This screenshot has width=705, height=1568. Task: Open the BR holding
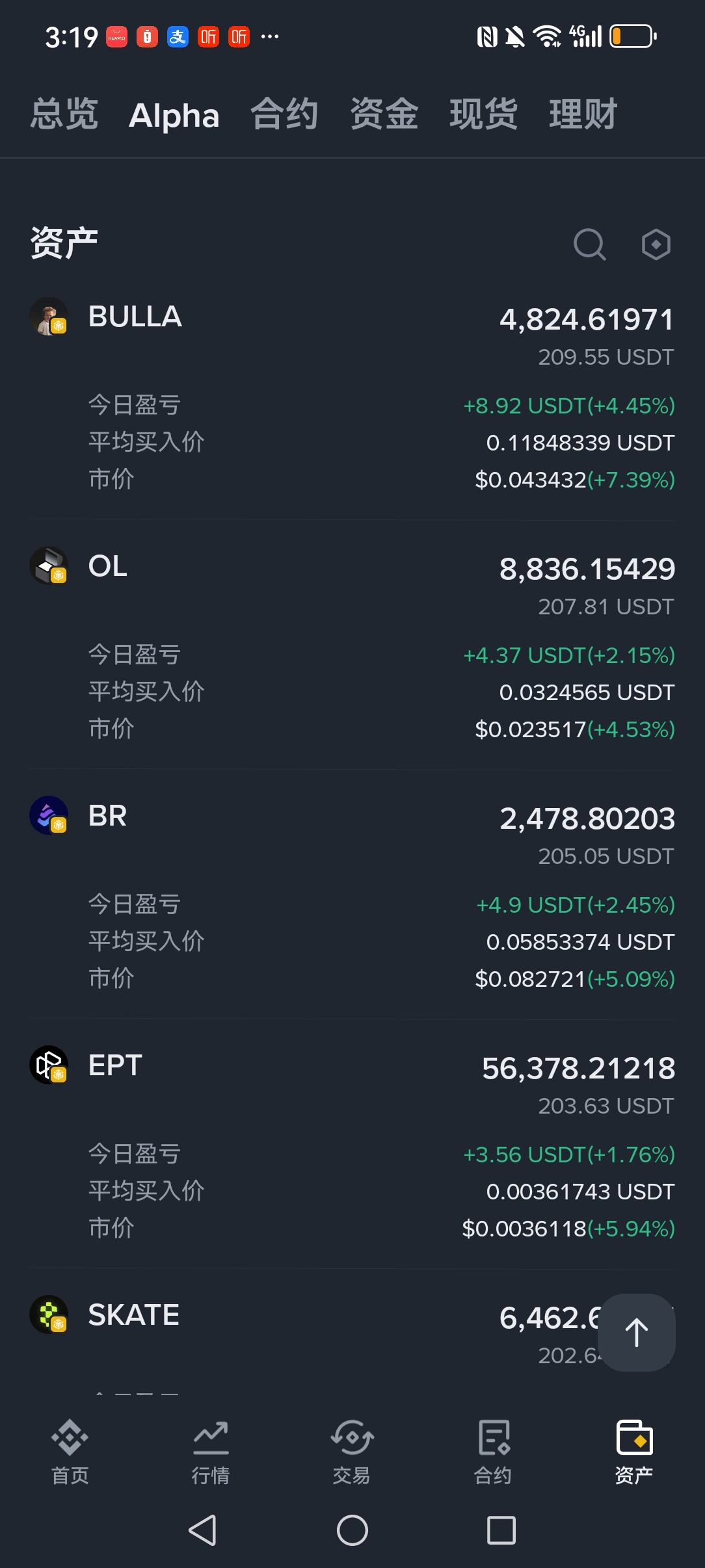(108, 817)
